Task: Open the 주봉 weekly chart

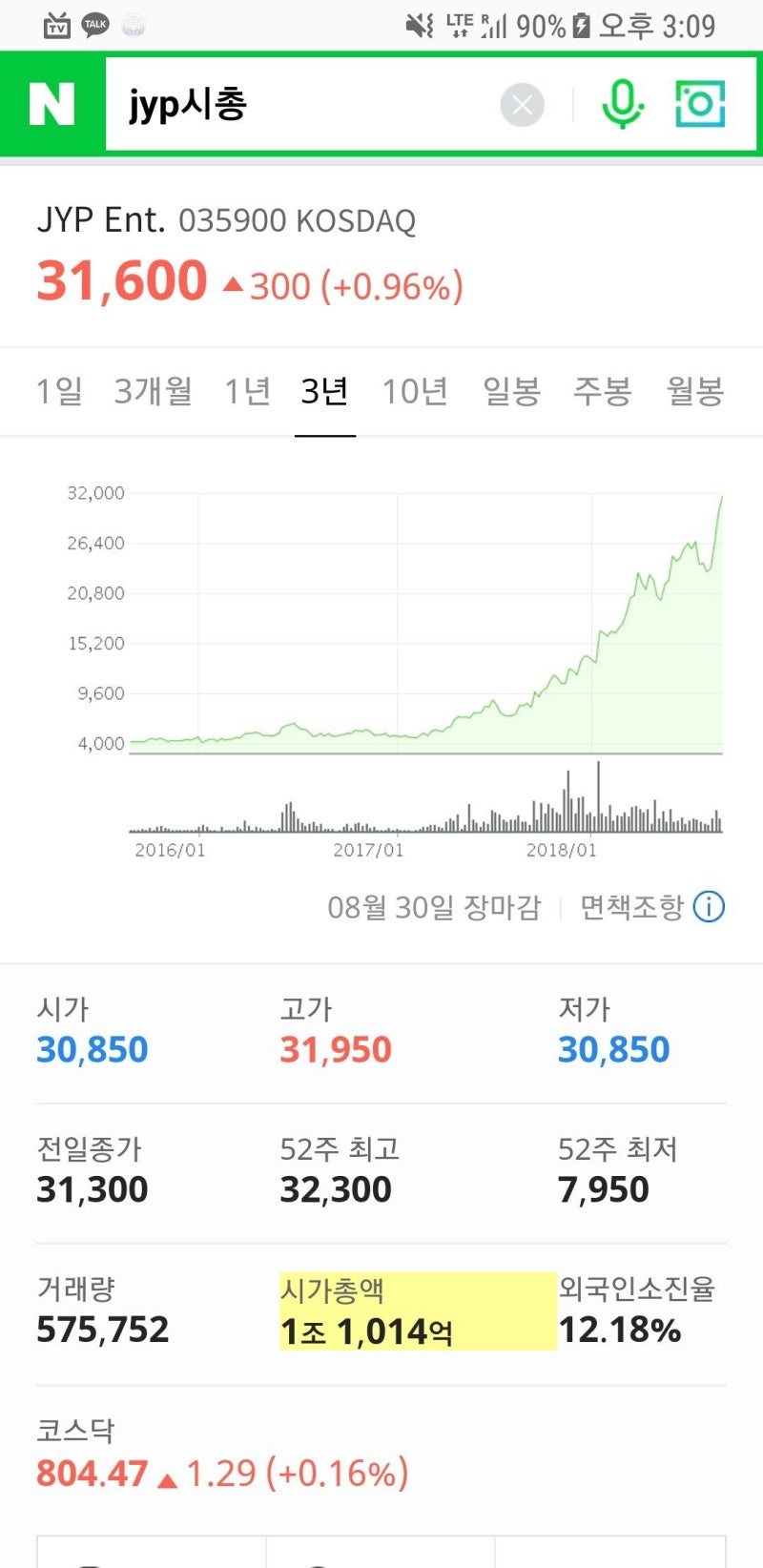Action: point(603,390)
